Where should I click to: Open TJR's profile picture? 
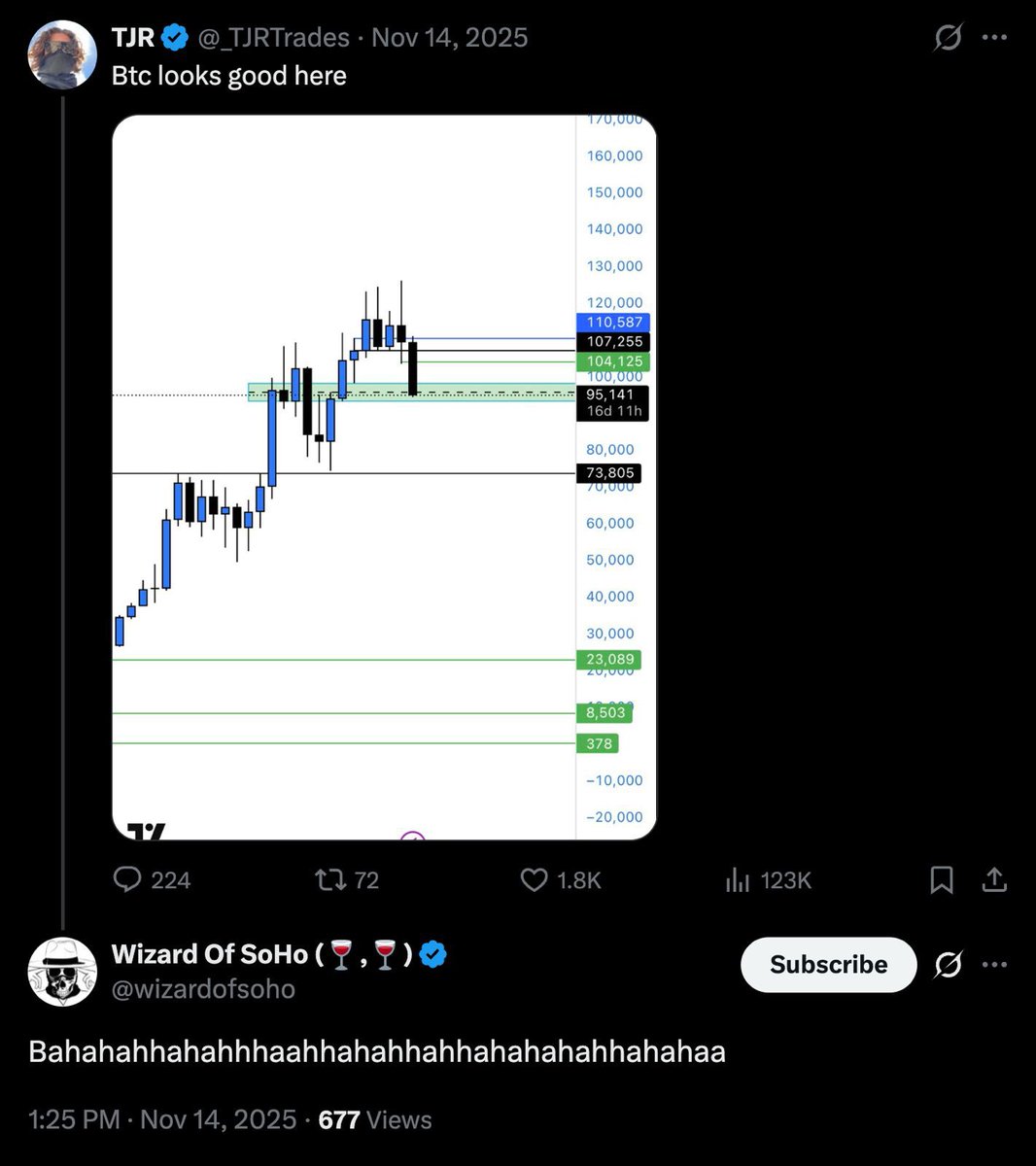point(62,54)
